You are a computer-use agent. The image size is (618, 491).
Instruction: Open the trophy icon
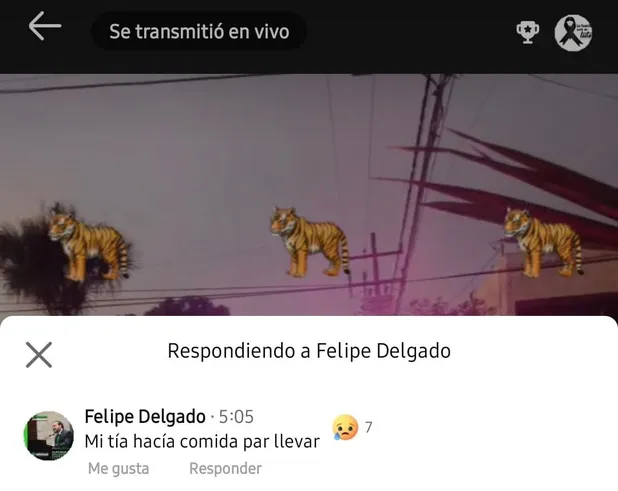click(x=527, y=32)
